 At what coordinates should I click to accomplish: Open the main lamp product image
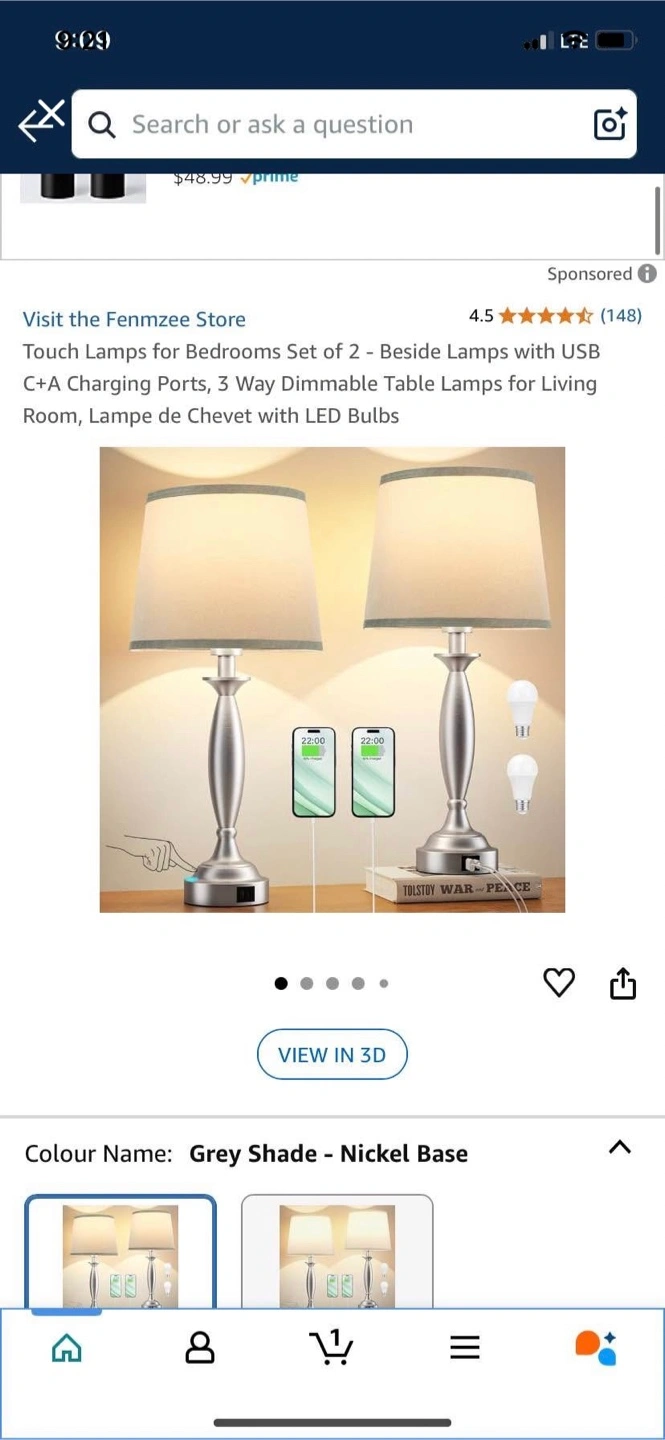332,679
